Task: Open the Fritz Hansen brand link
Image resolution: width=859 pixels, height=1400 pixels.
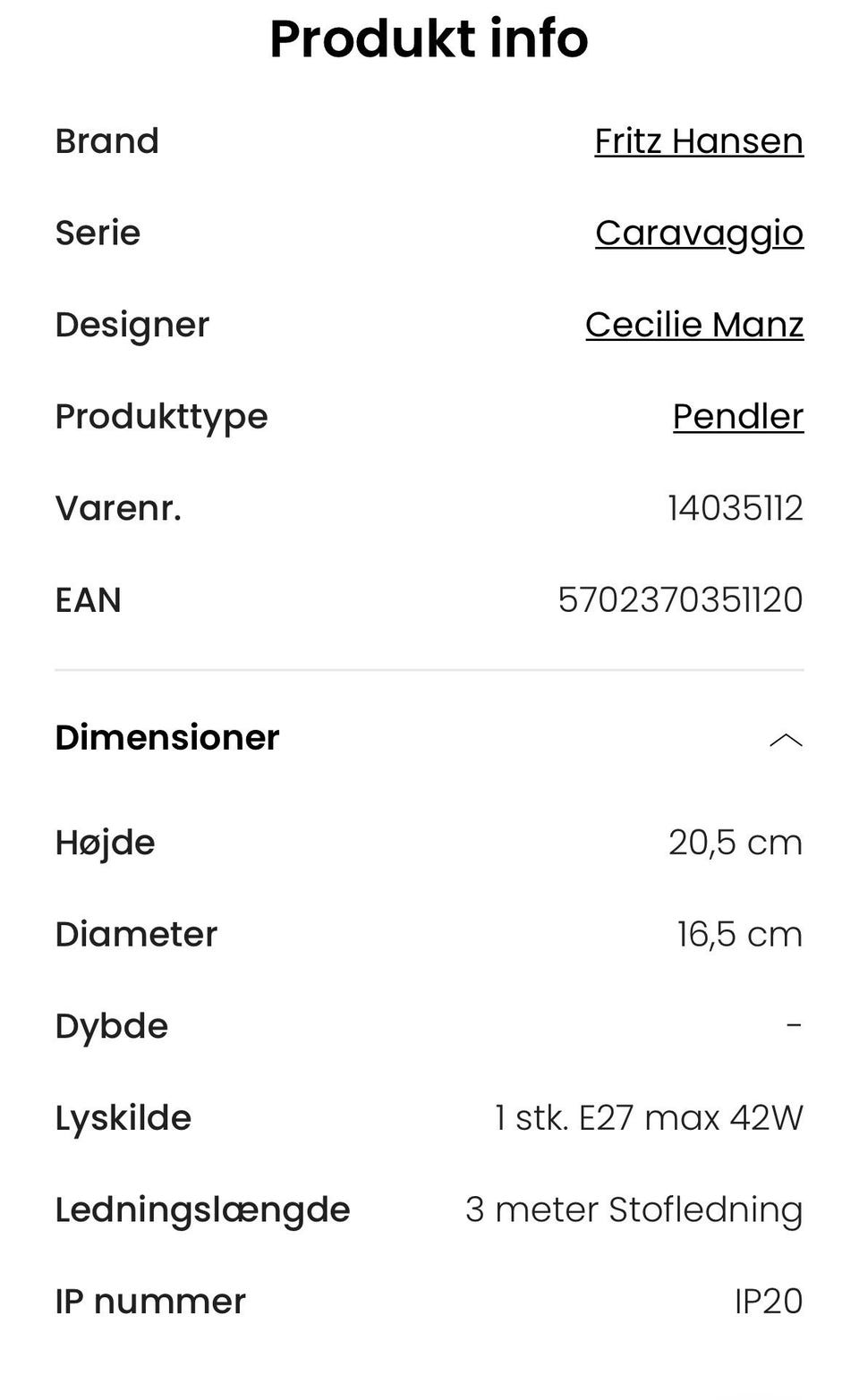Action: point(699,141)
